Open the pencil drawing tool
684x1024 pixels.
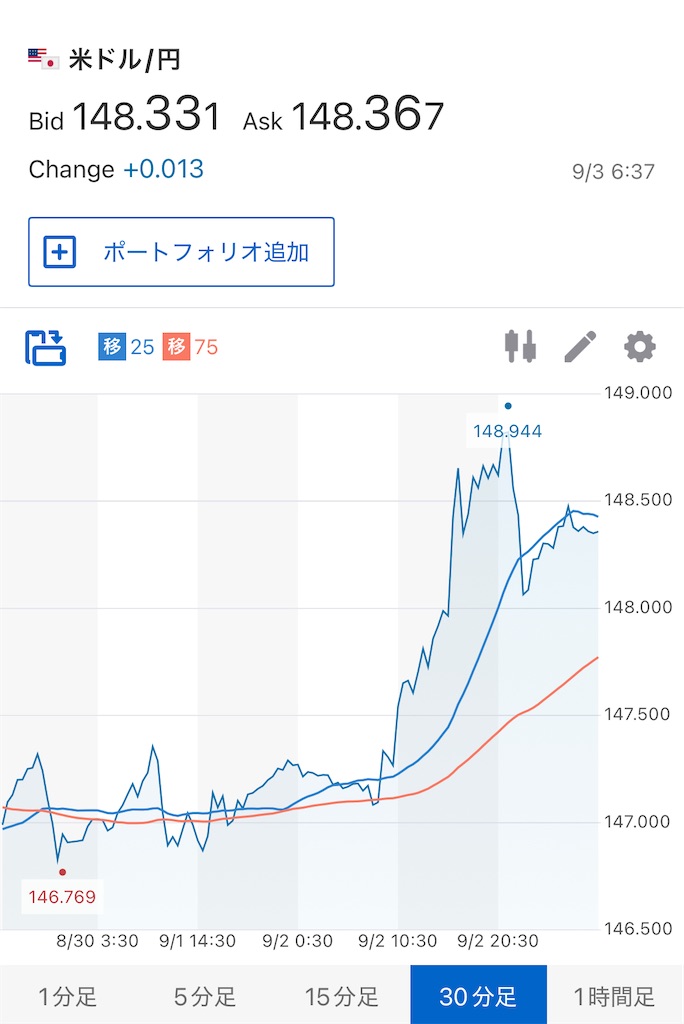click(580, 347)
